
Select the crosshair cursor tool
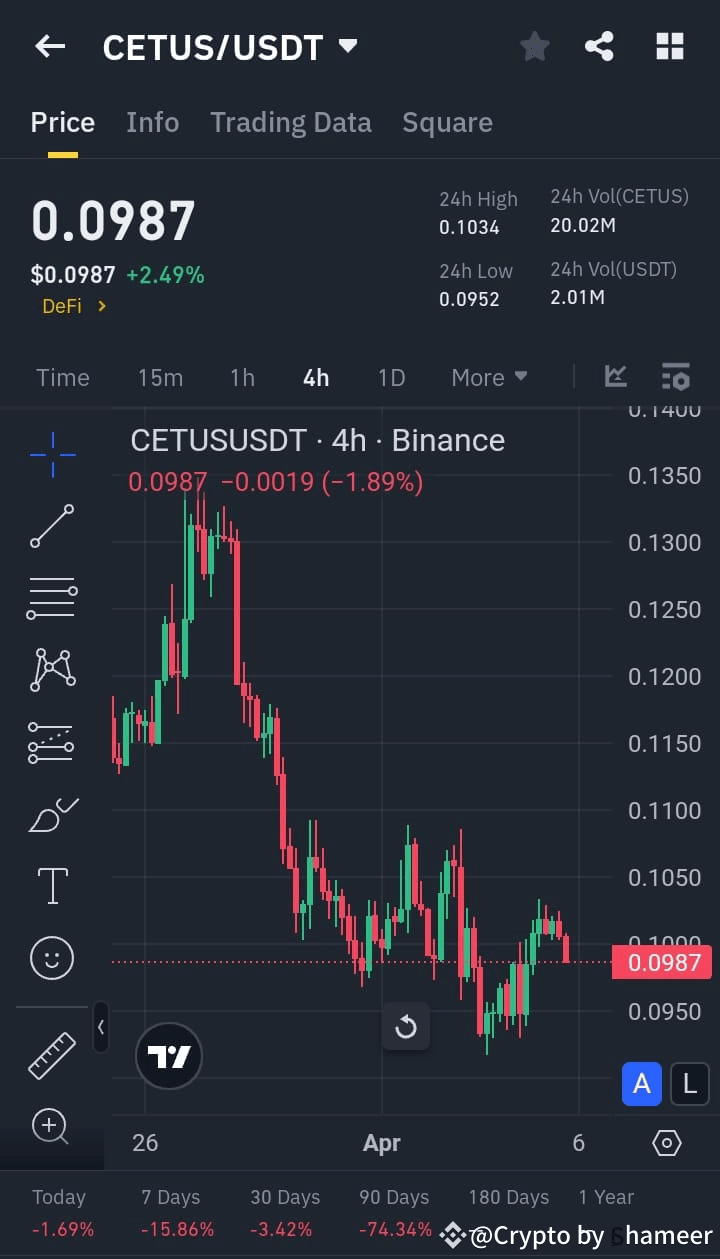pyautogui.click(x=51, y=455)
